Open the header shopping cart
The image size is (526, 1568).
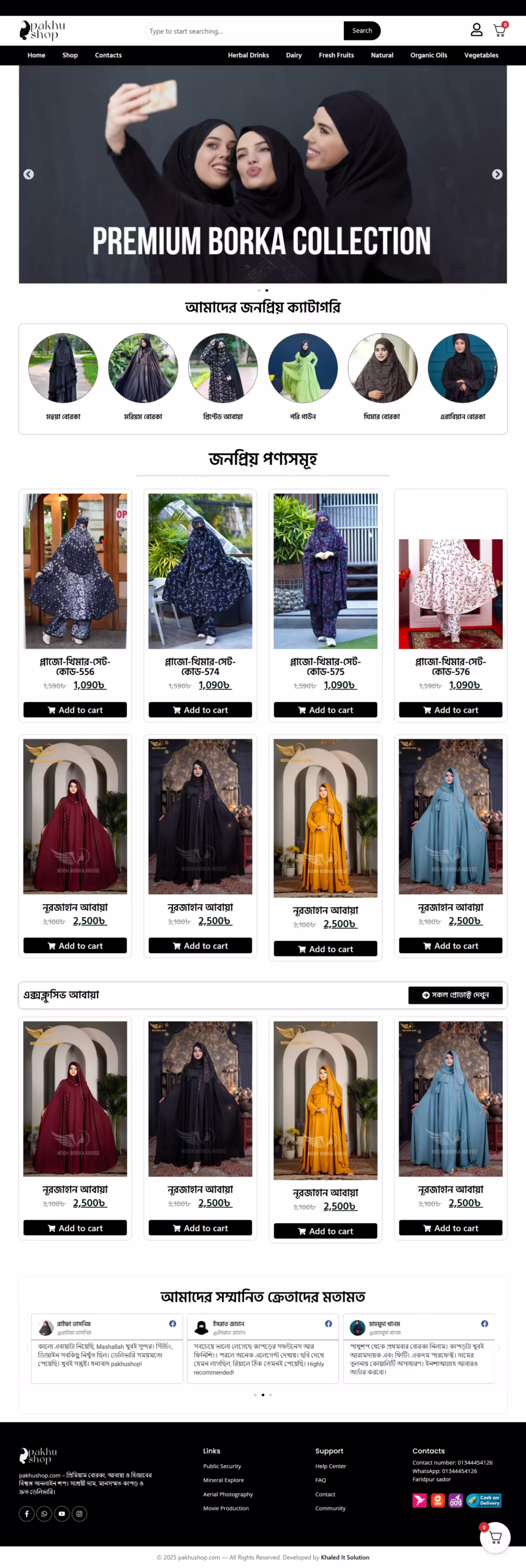[x=500, y=31]
